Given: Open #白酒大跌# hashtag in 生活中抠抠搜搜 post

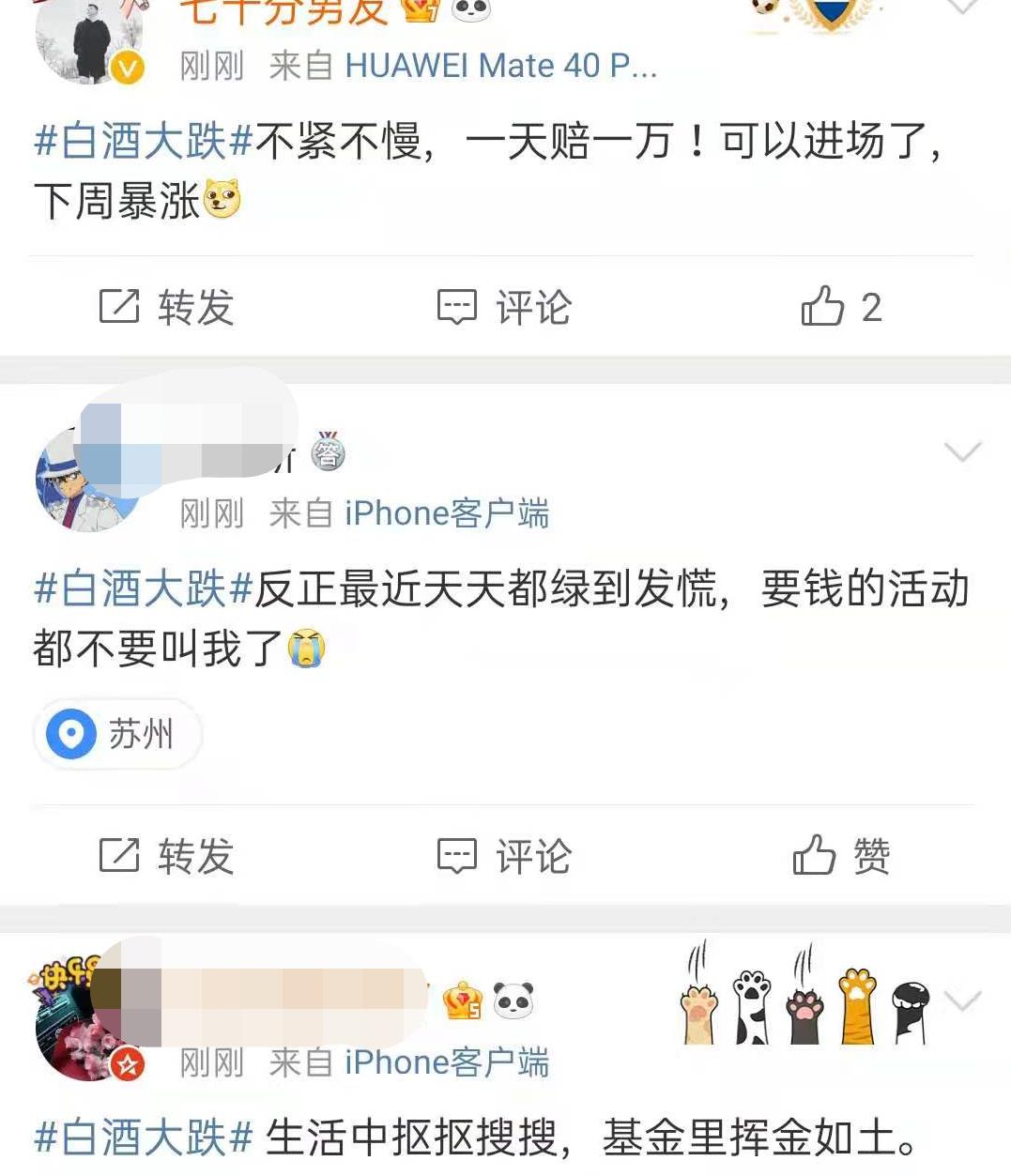Looking at the screenshot, I should click(144, 1138).
